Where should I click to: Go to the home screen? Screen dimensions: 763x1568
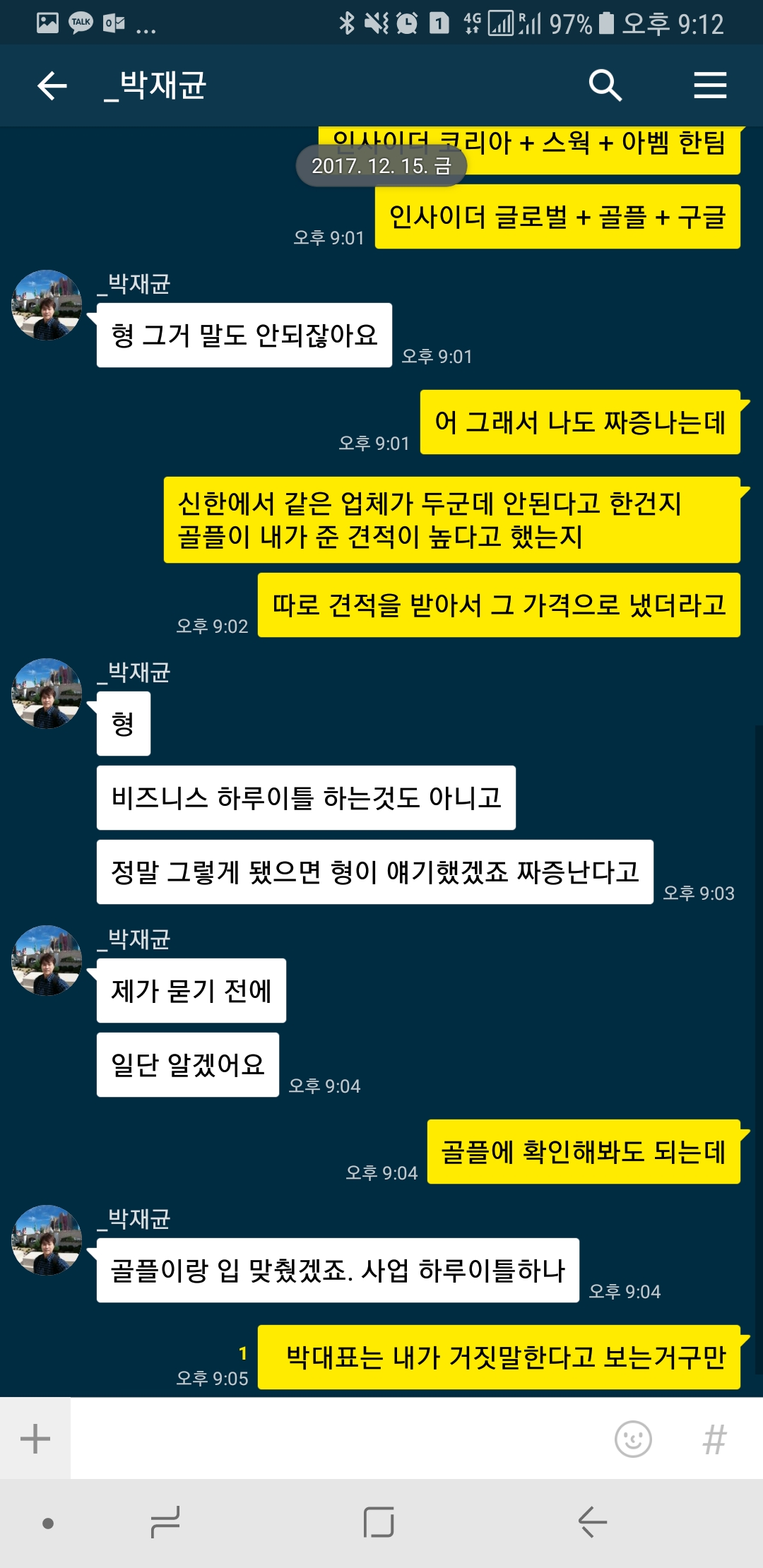click(x=379, y=1522)
